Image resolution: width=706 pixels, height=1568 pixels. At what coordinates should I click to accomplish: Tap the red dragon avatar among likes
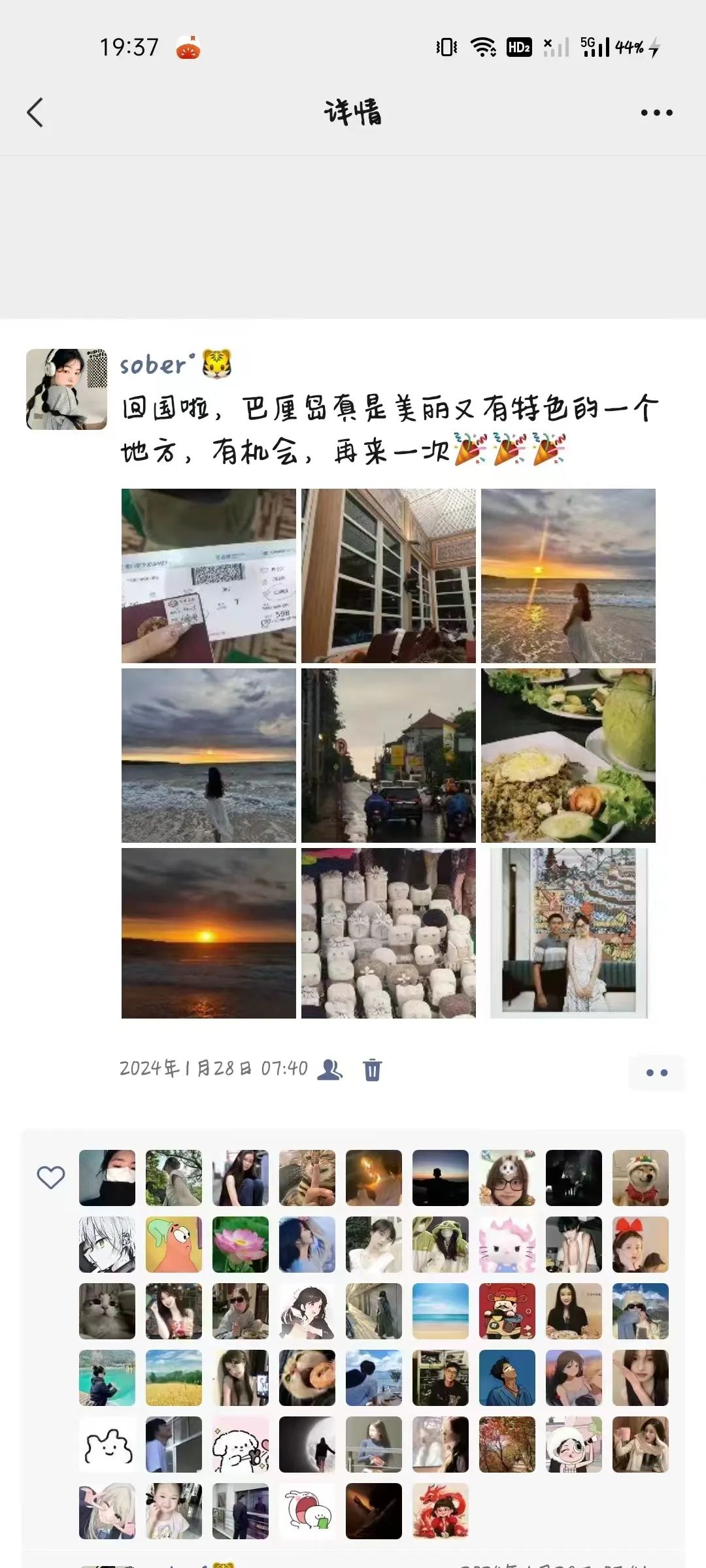point(441,1511)
